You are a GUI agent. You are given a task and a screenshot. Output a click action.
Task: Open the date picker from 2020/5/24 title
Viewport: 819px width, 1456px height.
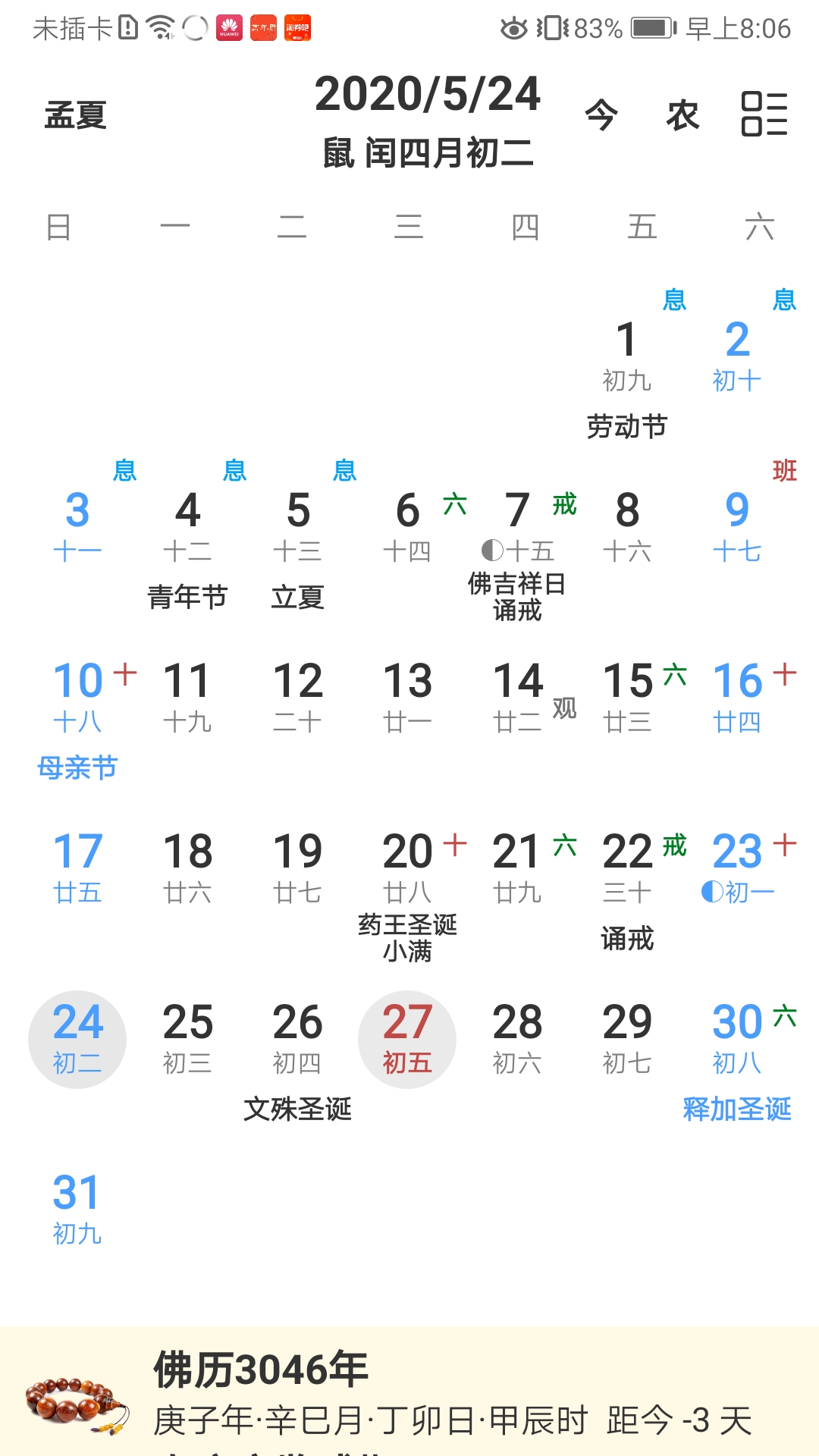pyautogui.click(x=427, y=95)
